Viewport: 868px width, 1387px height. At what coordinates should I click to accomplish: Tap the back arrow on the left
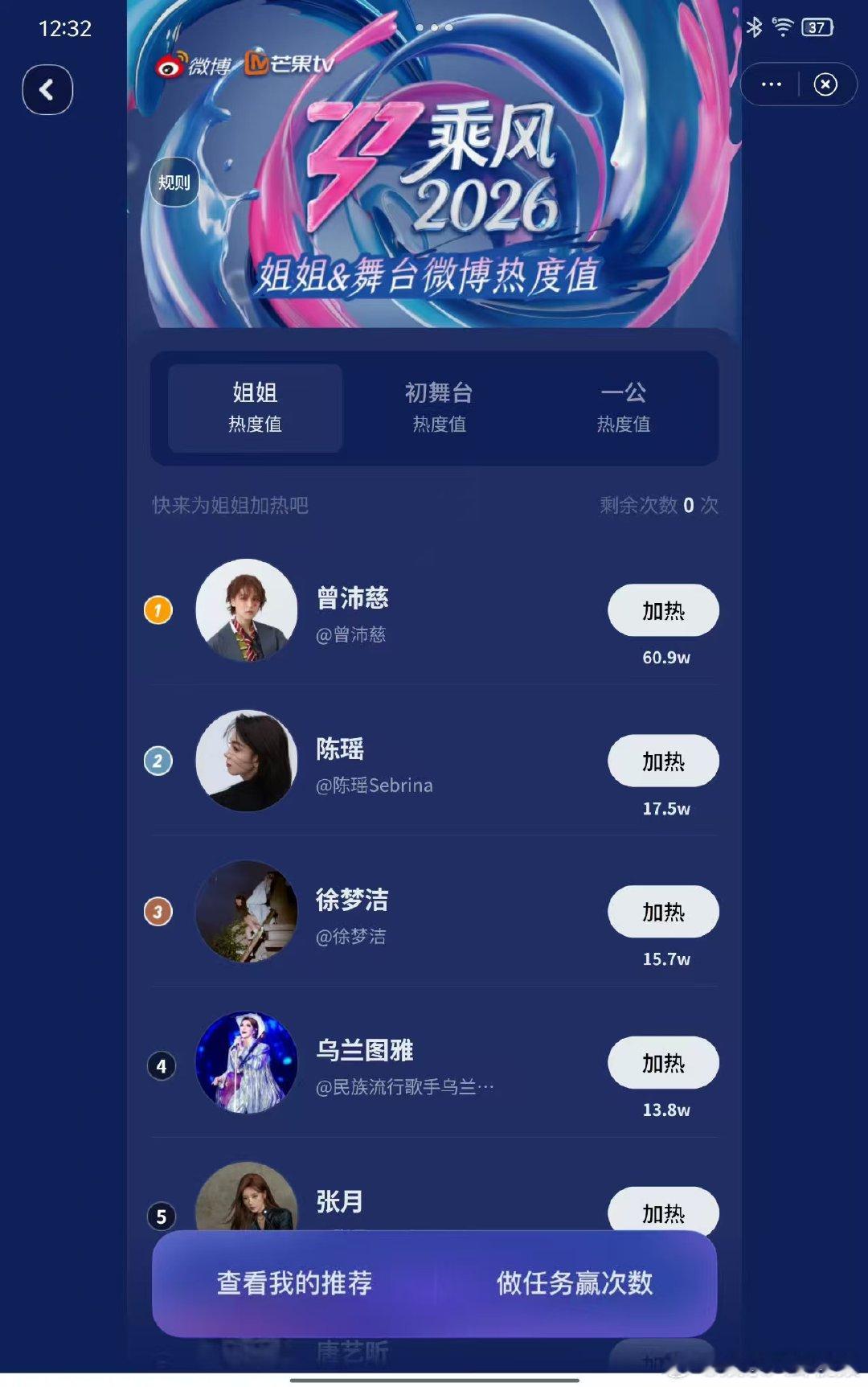pyautogui.click(x=47, y=89)
